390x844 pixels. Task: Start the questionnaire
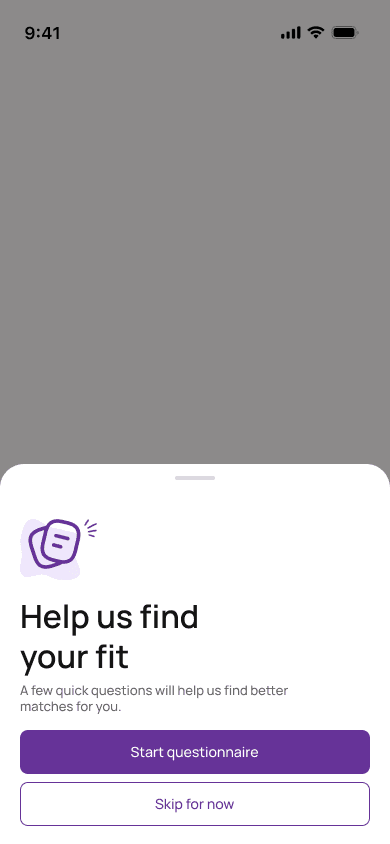[x=195, y=751]
